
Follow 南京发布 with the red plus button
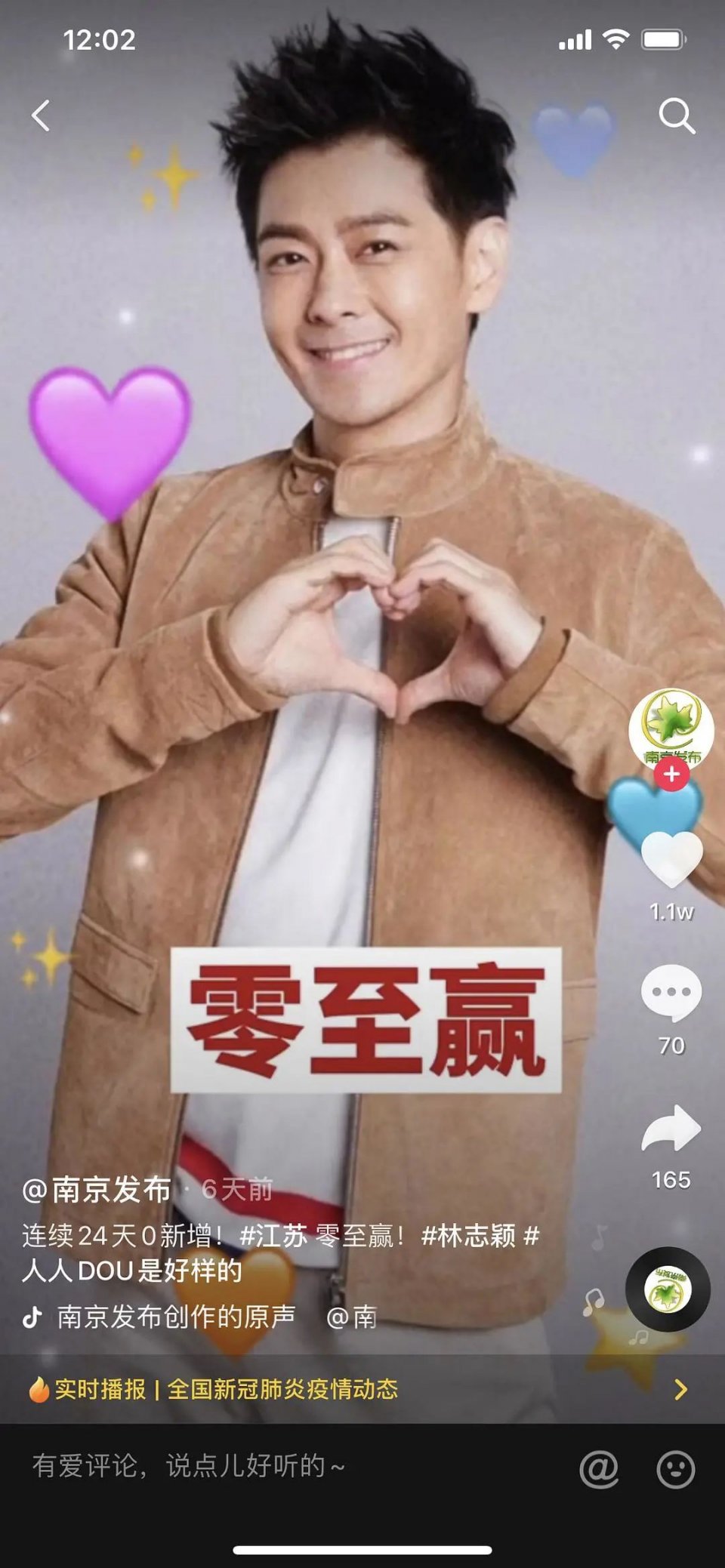click(x=671, y=775)
